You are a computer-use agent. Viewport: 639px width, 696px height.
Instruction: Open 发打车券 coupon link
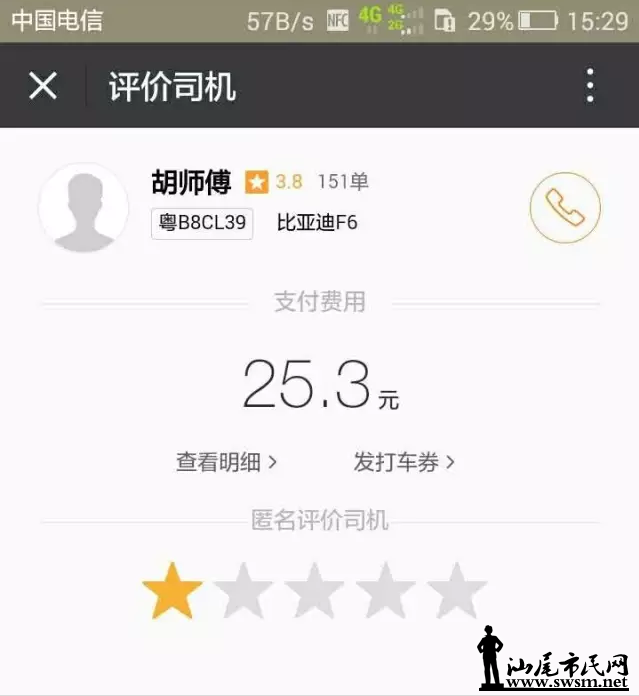404,462
